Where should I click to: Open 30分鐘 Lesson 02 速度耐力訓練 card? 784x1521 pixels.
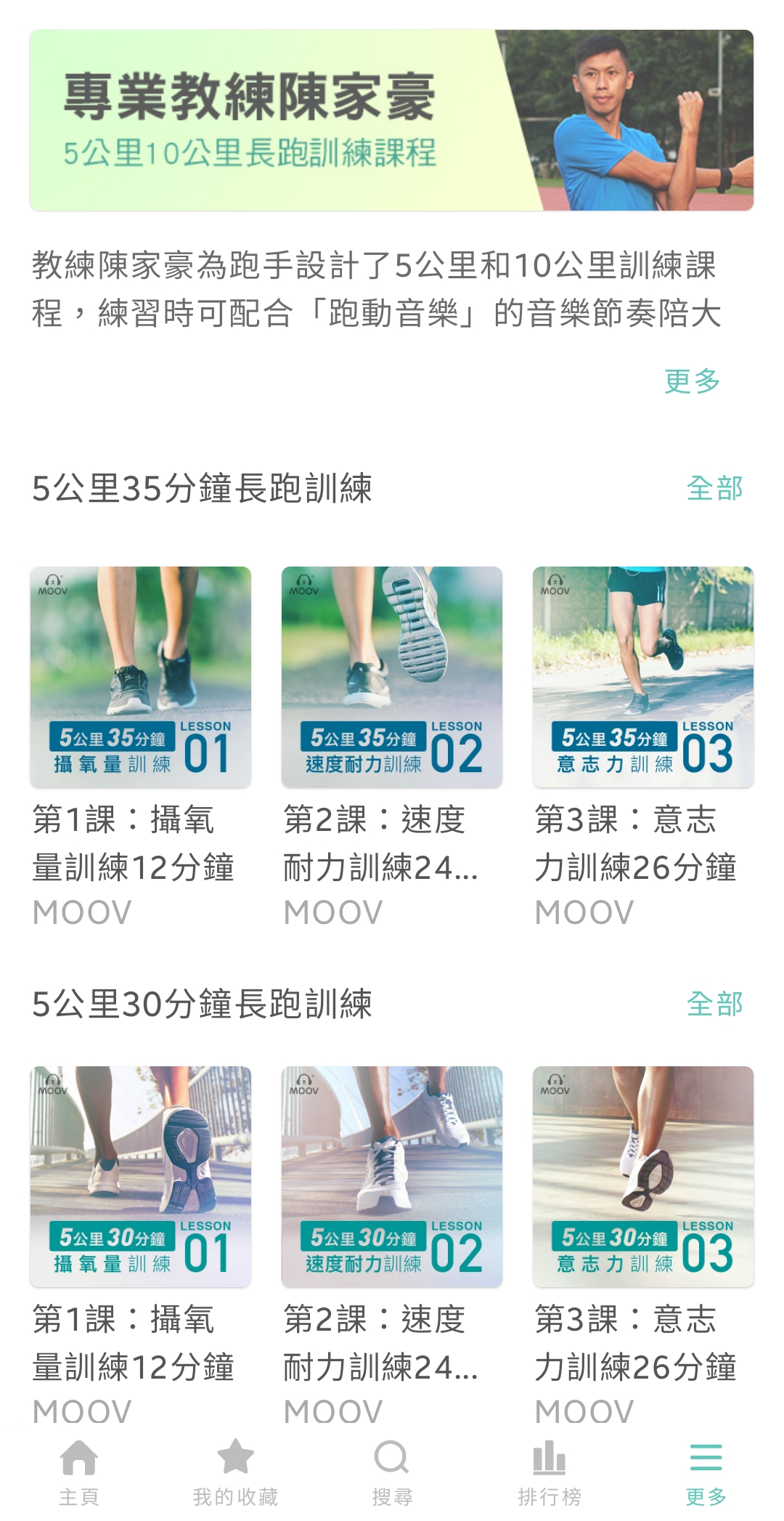[x=392, y=1177]
